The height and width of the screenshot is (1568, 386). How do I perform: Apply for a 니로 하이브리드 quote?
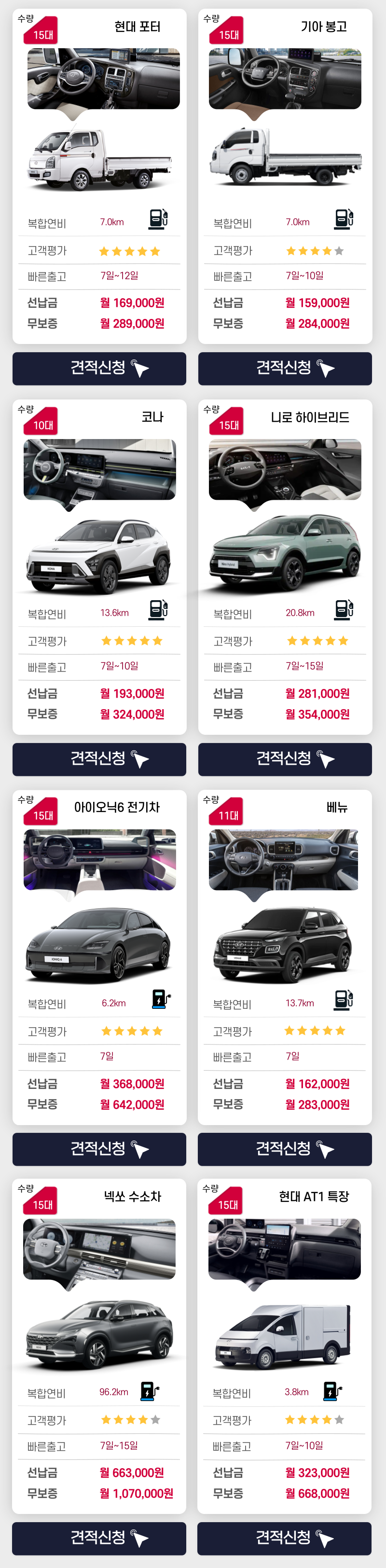[285, 759]
